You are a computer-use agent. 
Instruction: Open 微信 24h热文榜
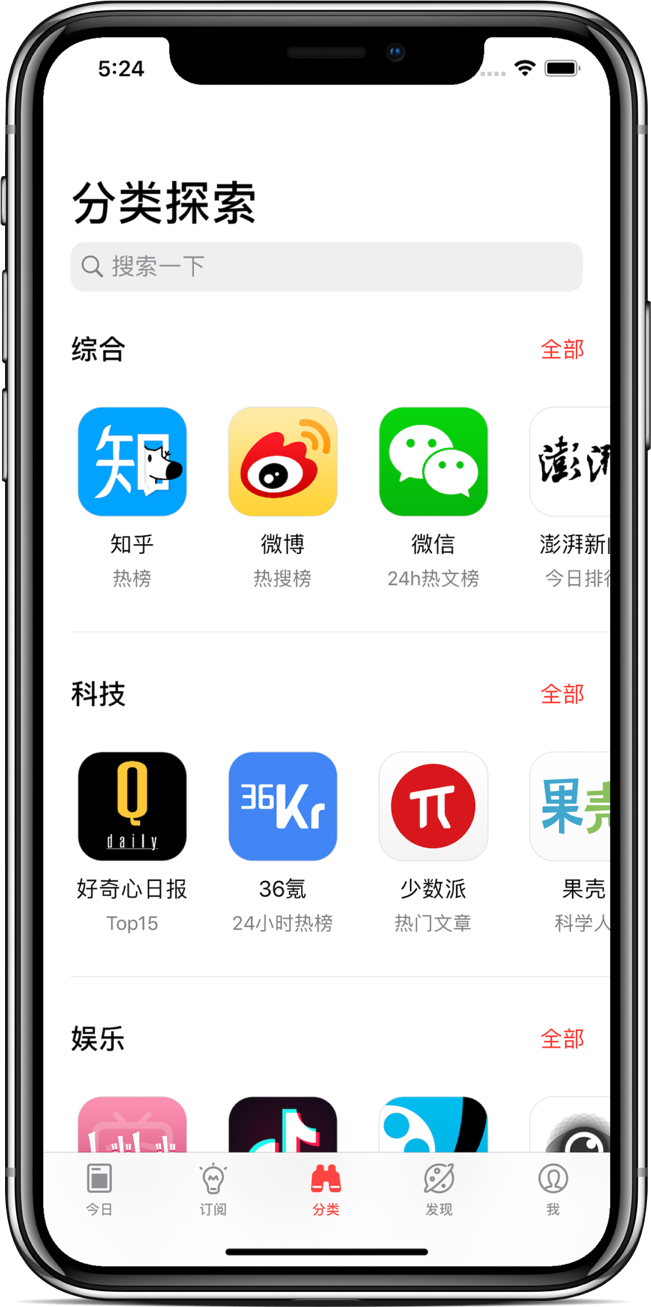click(x=433, y=462)
